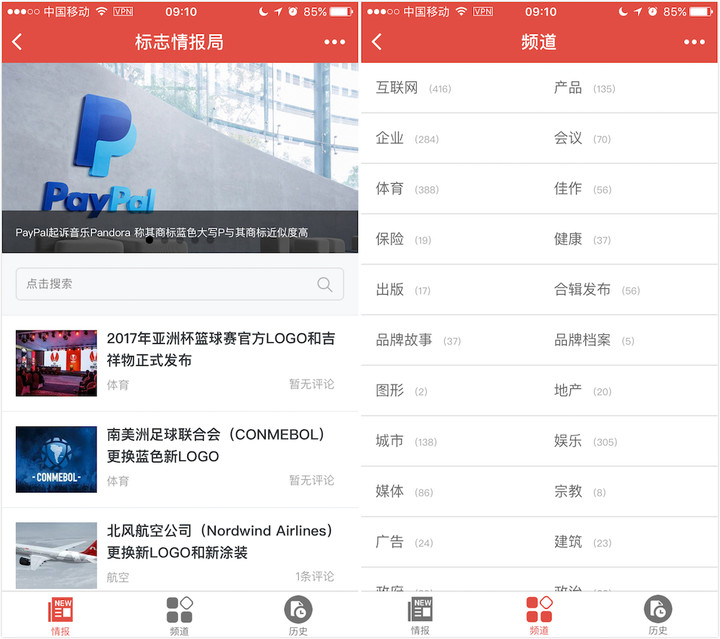The width and height of the screenshot is (720, 639).
Task: Go back from the 标志情报局 screen
Action: 18,42
